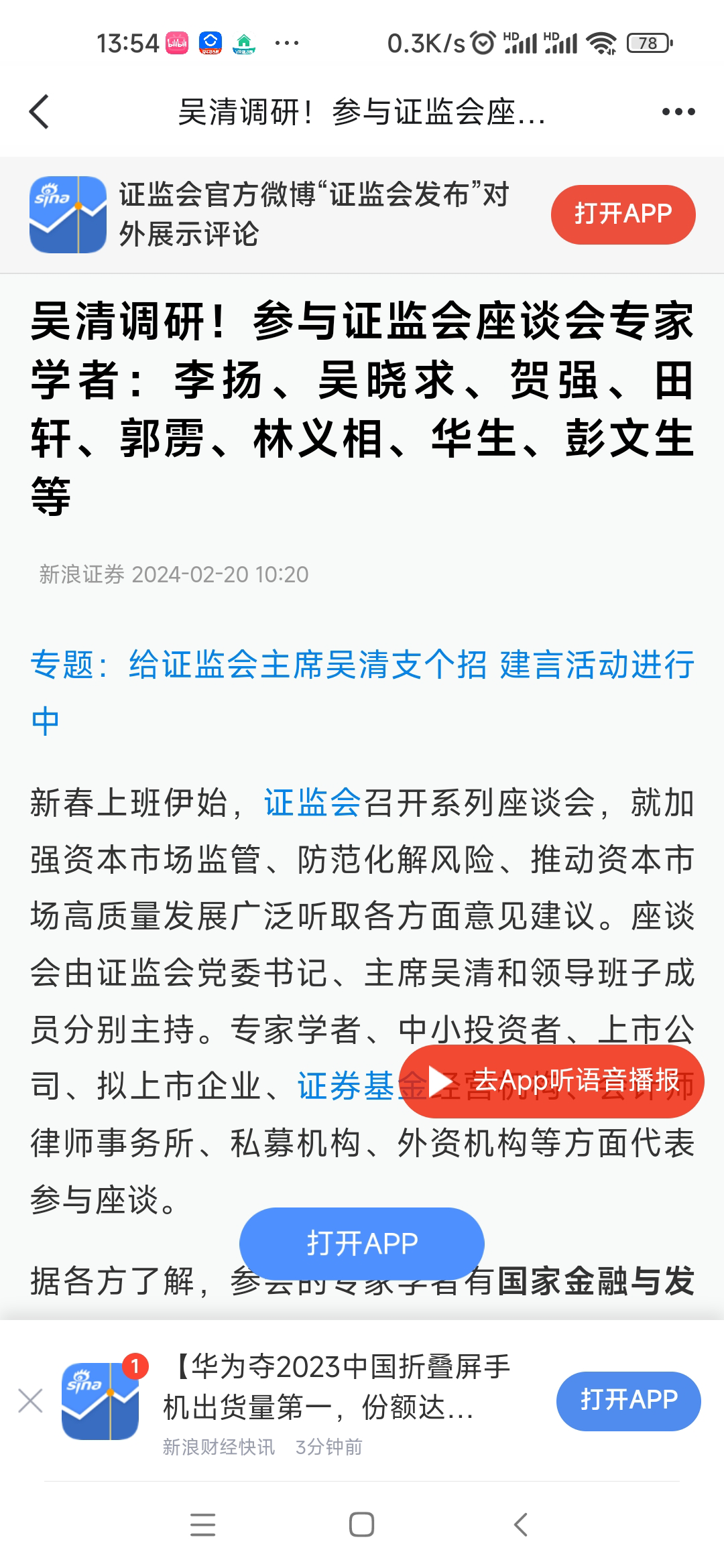The height and width of the screenshot is (1568, 724).
Task: Open the system recent apps menu
Action: click(202, 1525)
